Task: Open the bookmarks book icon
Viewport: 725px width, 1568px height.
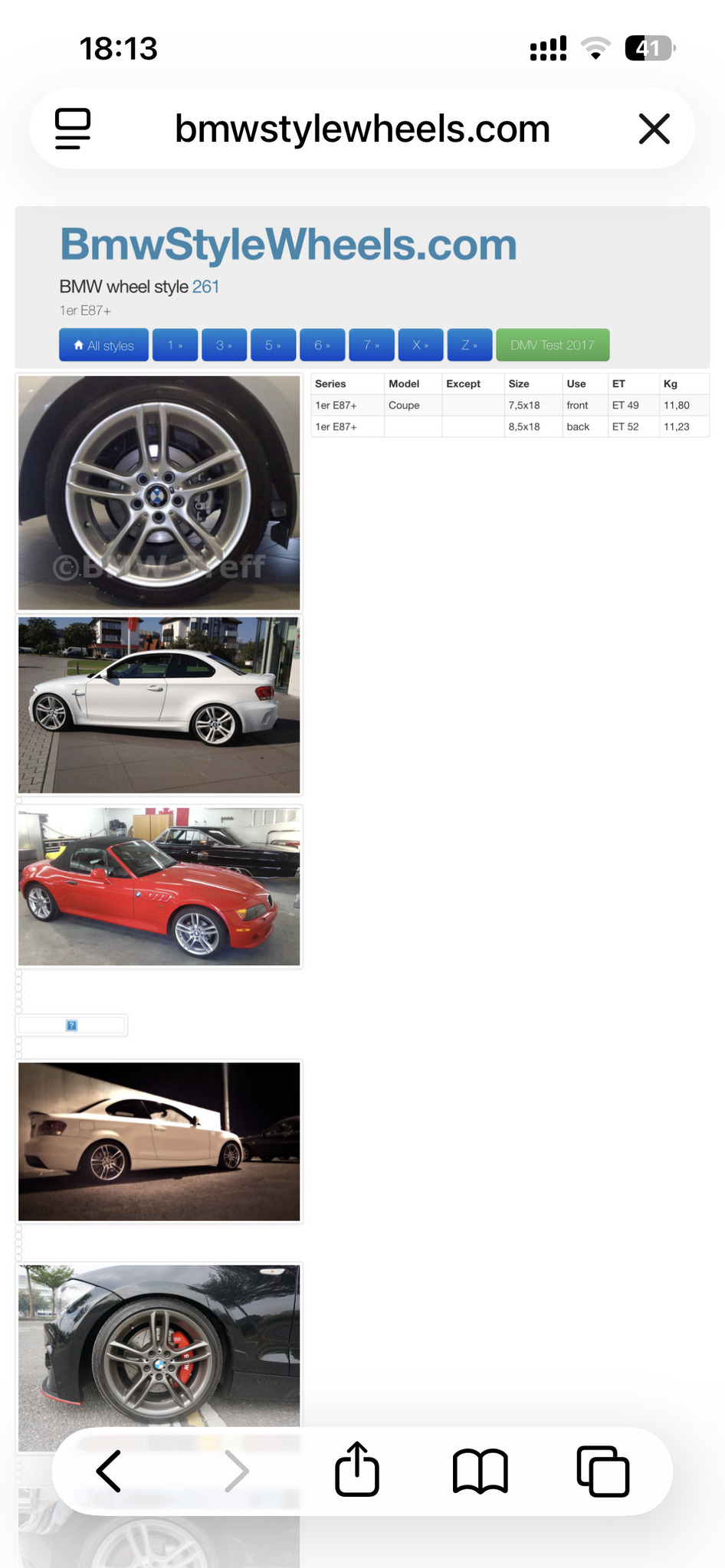Action: click(x=481, y=1471)
